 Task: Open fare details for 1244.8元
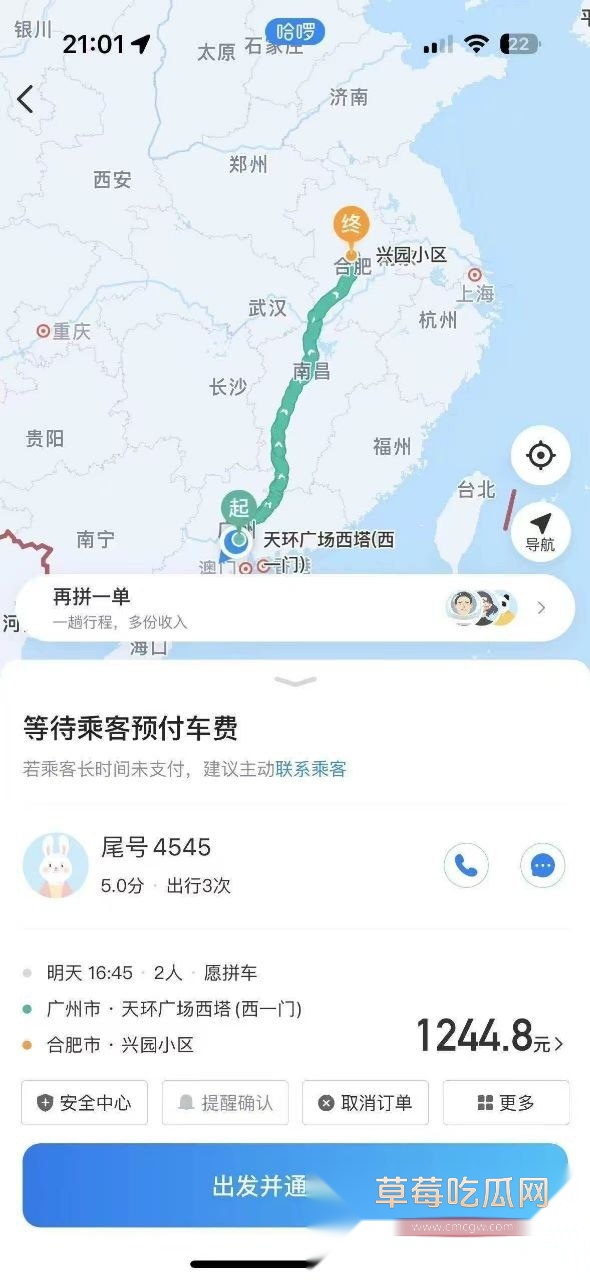click(490, 1037)
